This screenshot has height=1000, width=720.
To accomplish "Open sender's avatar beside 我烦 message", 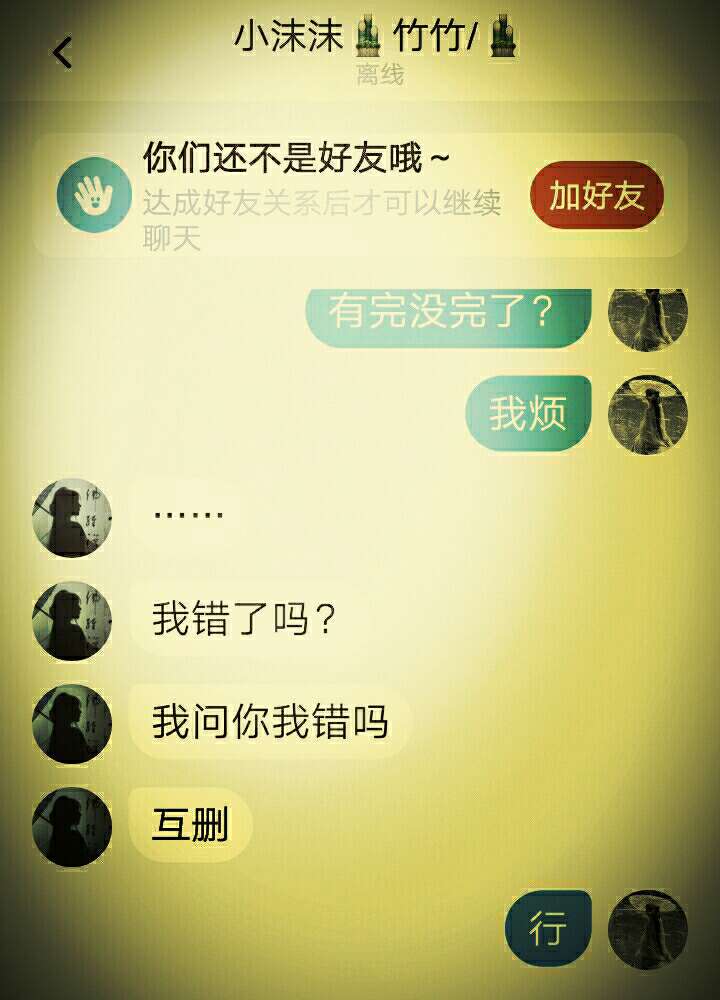I will pos(648,415).
